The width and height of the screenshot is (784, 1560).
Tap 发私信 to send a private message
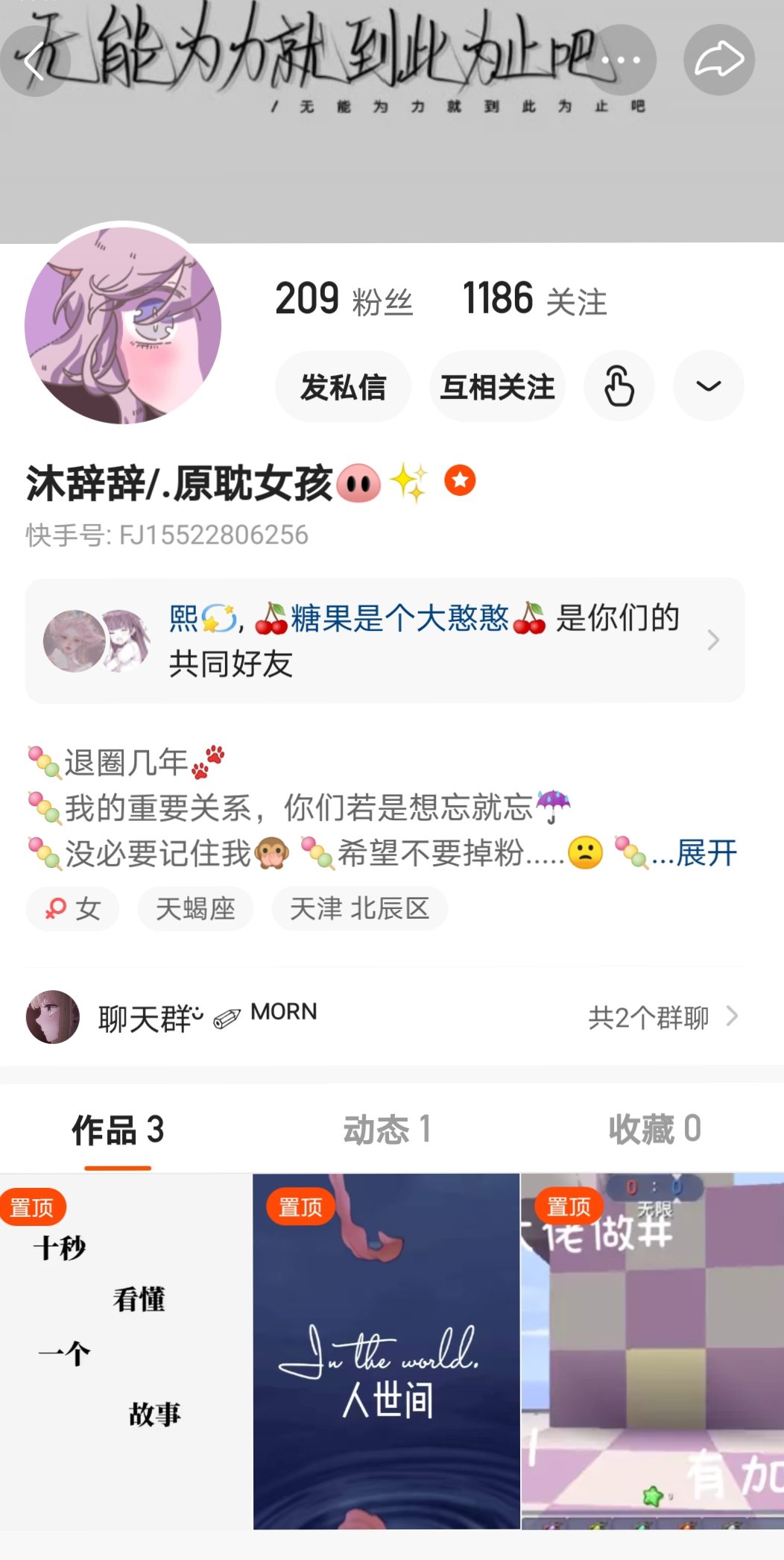[343, 387]
